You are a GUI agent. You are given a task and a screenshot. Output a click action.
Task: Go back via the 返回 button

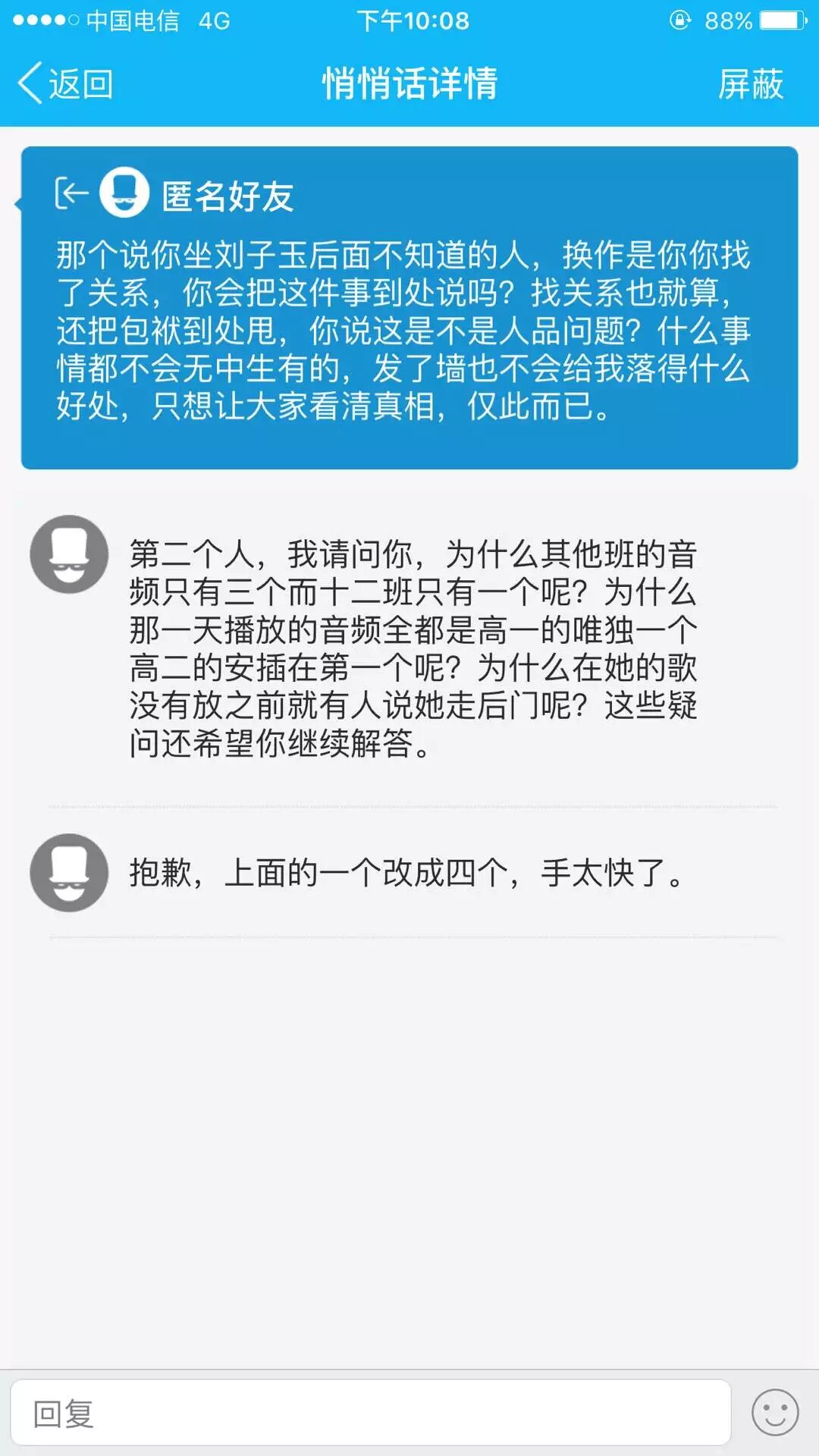point(67,83)
